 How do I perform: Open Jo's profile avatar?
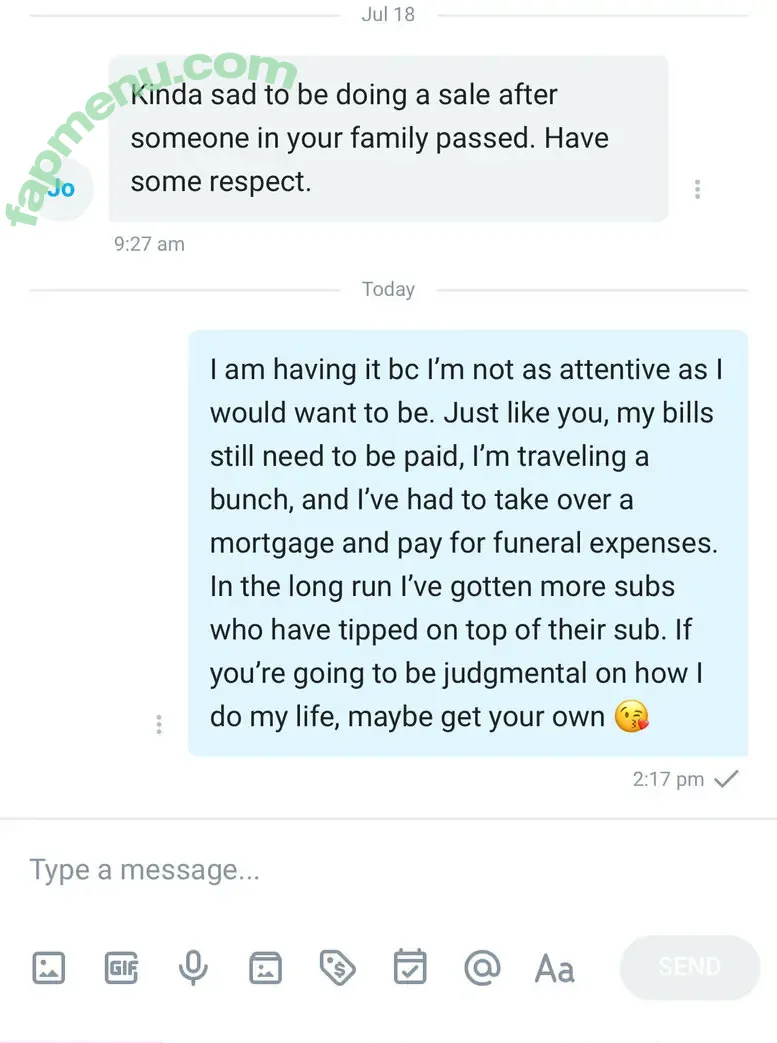coord(62,189)
